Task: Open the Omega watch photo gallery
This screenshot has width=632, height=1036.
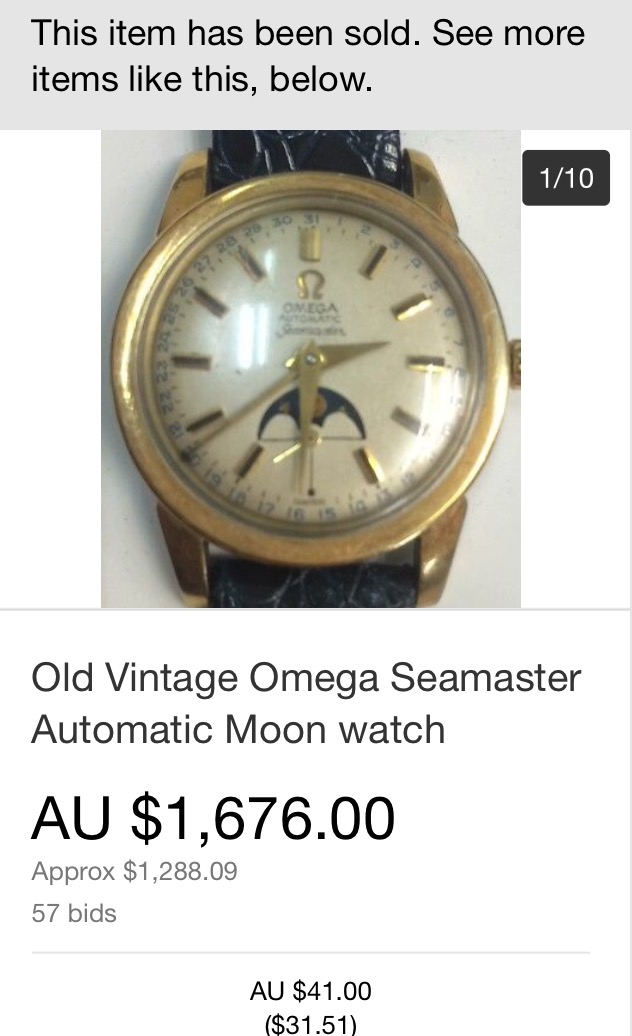Action: tap(311, 368)
